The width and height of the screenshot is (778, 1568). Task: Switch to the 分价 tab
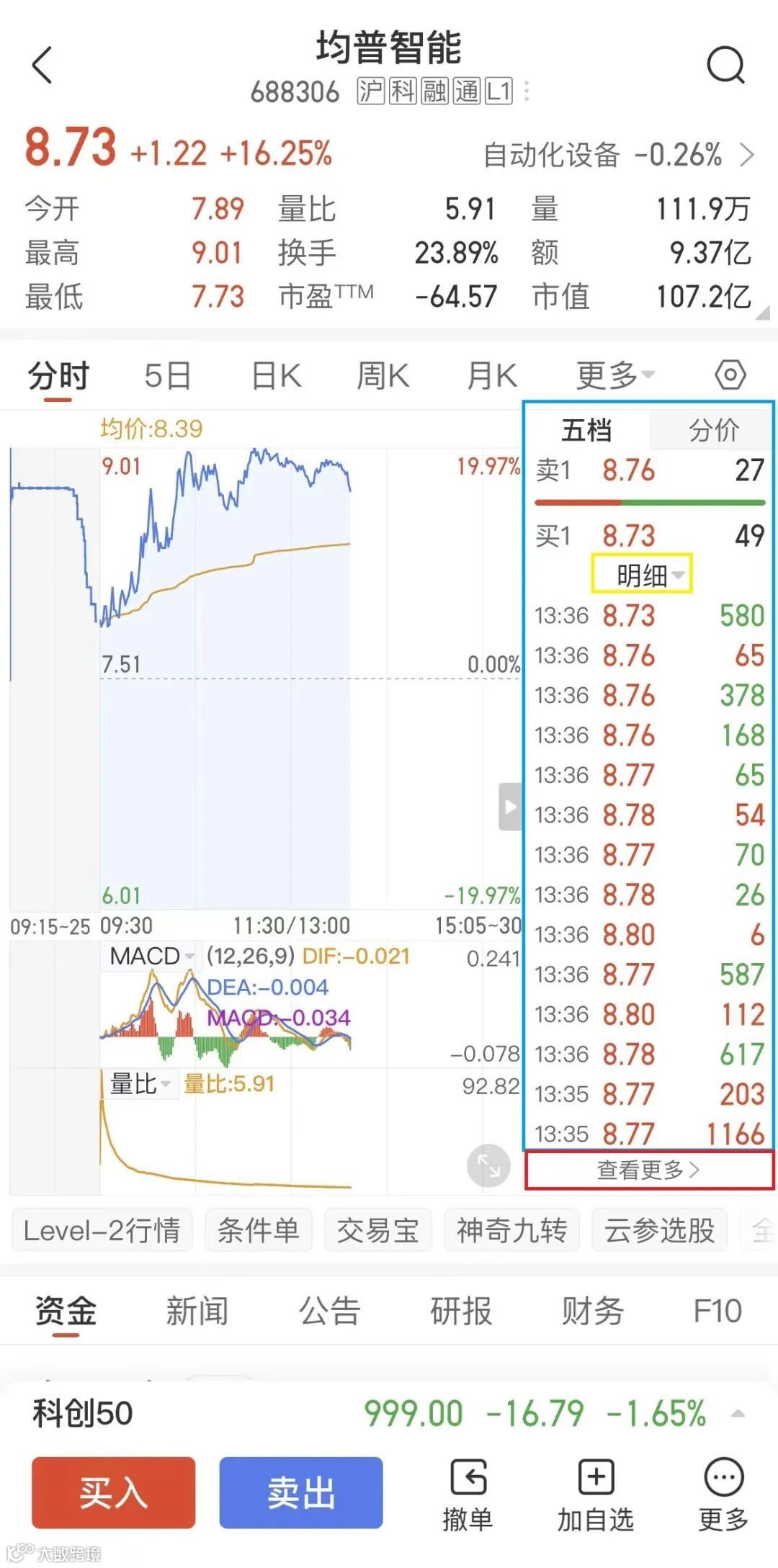(x=712, y=430)
